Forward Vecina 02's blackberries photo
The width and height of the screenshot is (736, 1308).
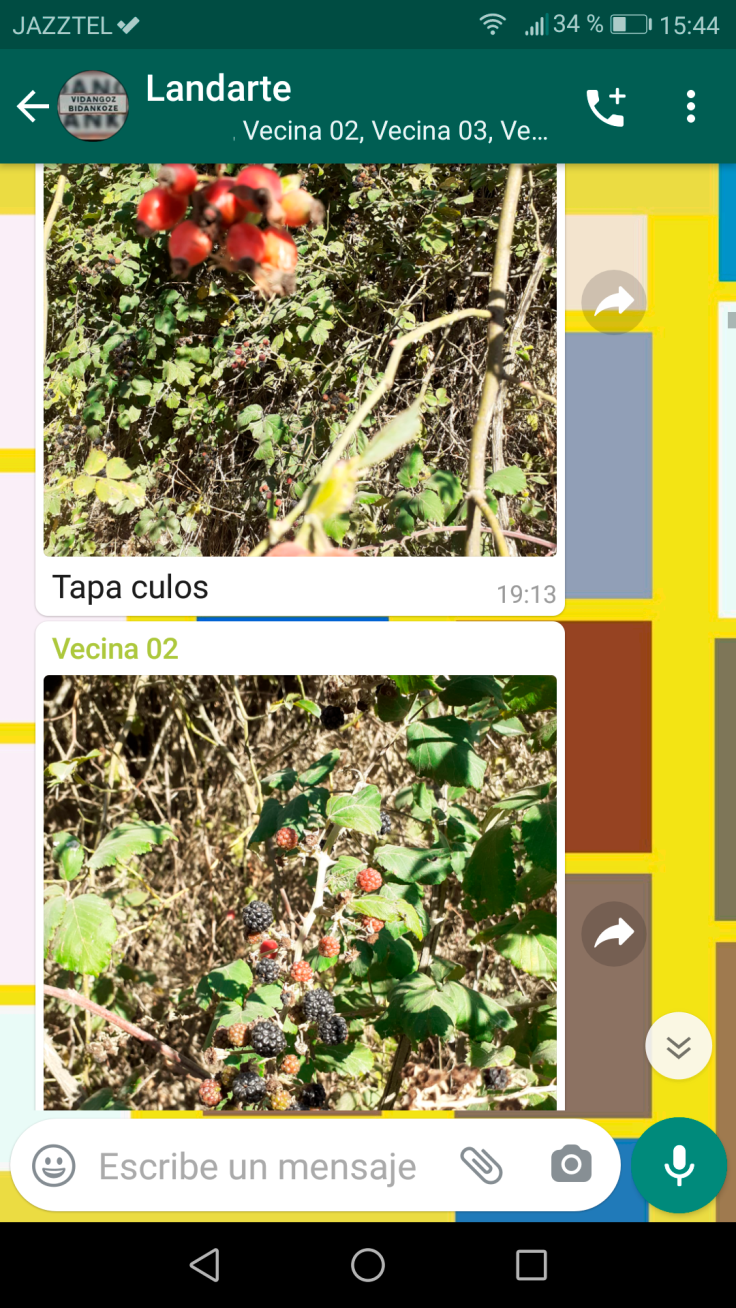(x=613, y=934)
